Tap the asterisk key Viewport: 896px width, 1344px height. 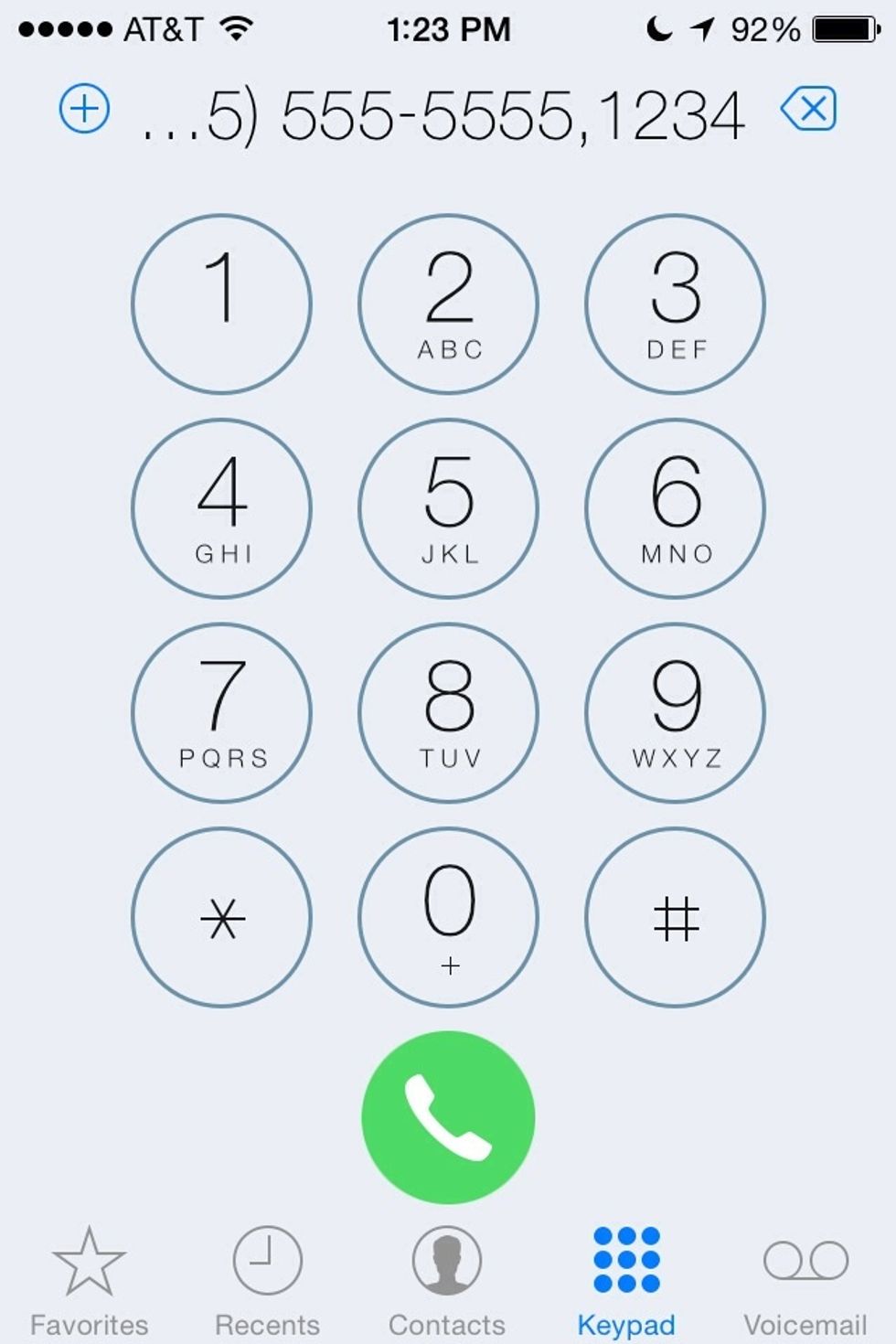click(222, 917)
